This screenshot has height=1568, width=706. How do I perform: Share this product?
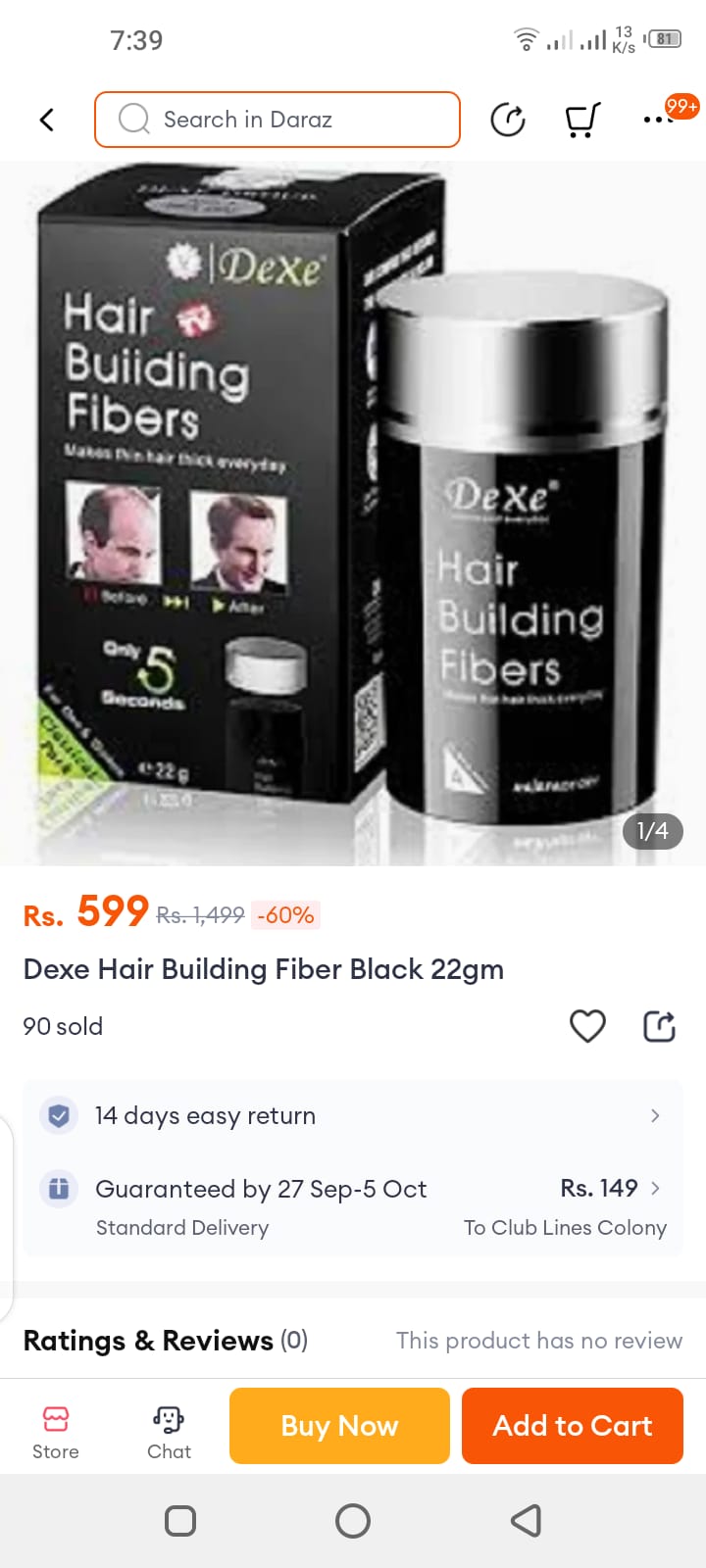pos(659,1026)
